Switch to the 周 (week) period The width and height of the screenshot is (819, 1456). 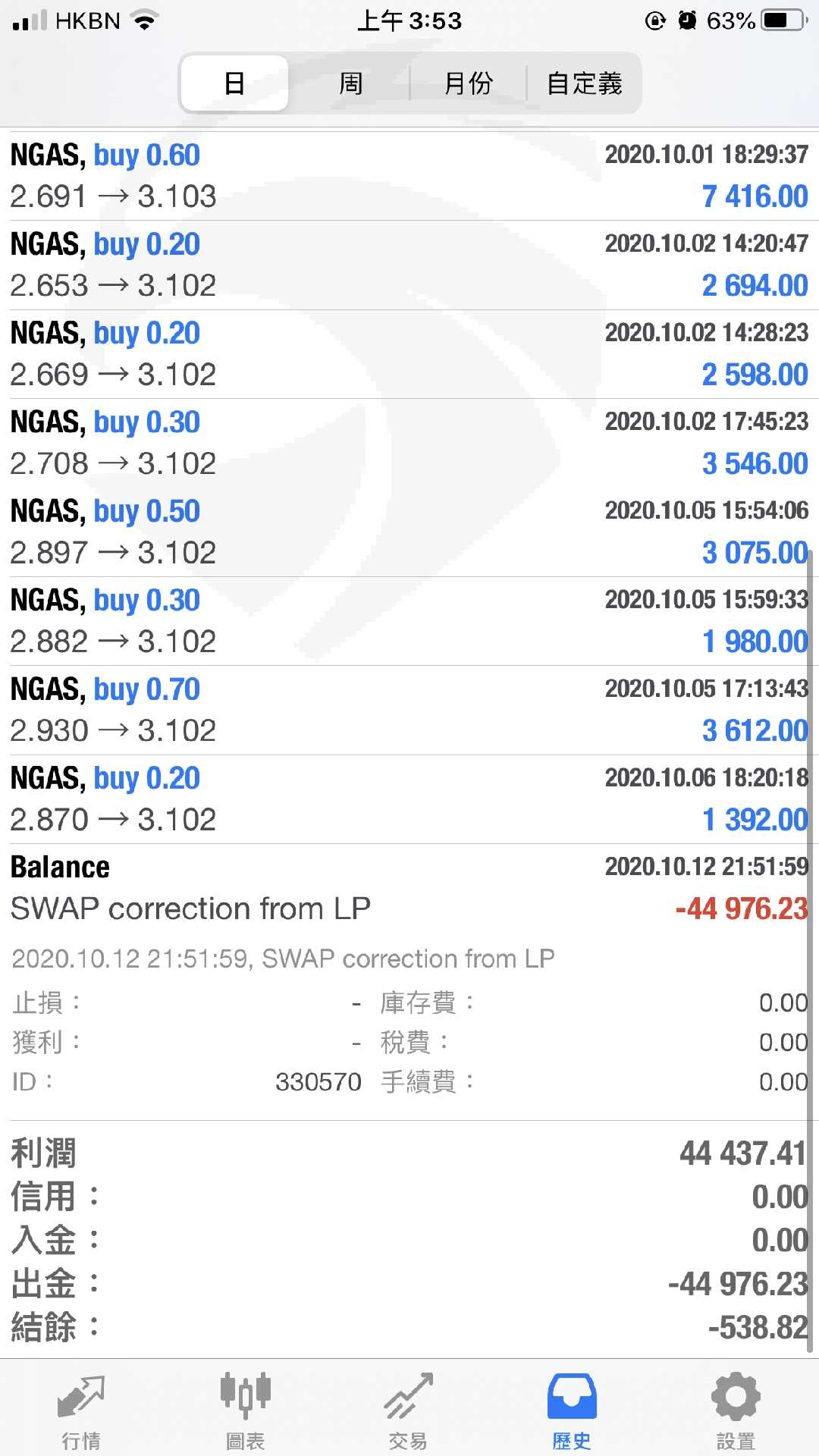pos(350,83)
